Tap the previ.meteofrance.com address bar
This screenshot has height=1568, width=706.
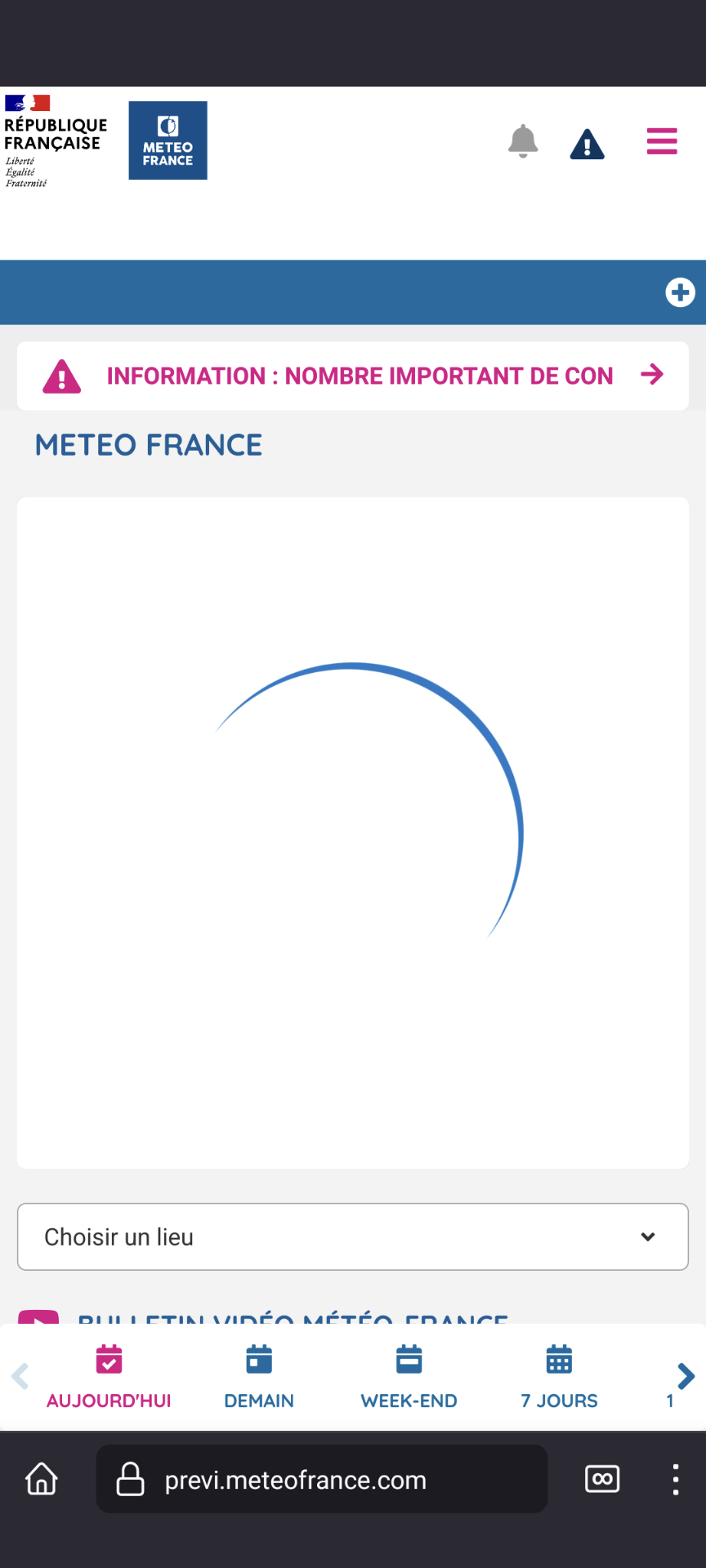pyautogui.click(x=322, y=1479)
